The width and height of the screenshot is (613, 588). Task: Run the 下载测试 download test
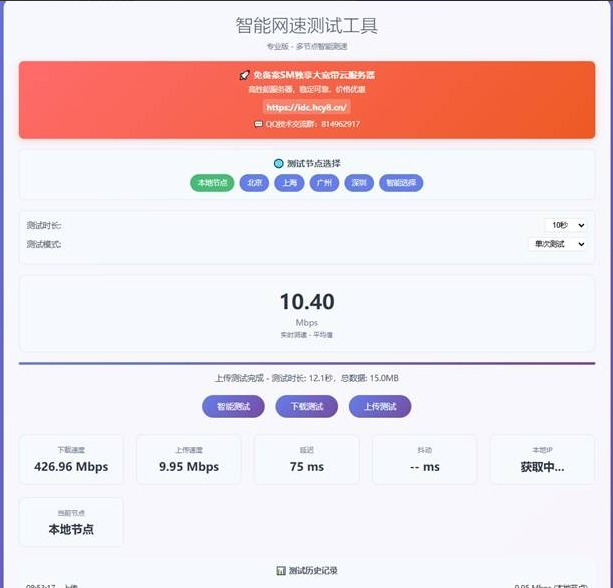(x=306, y=406)
